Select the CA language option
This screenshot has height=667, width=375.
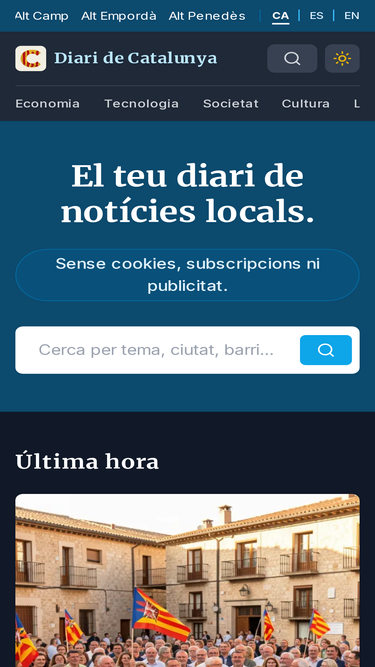tap(281, 16)
